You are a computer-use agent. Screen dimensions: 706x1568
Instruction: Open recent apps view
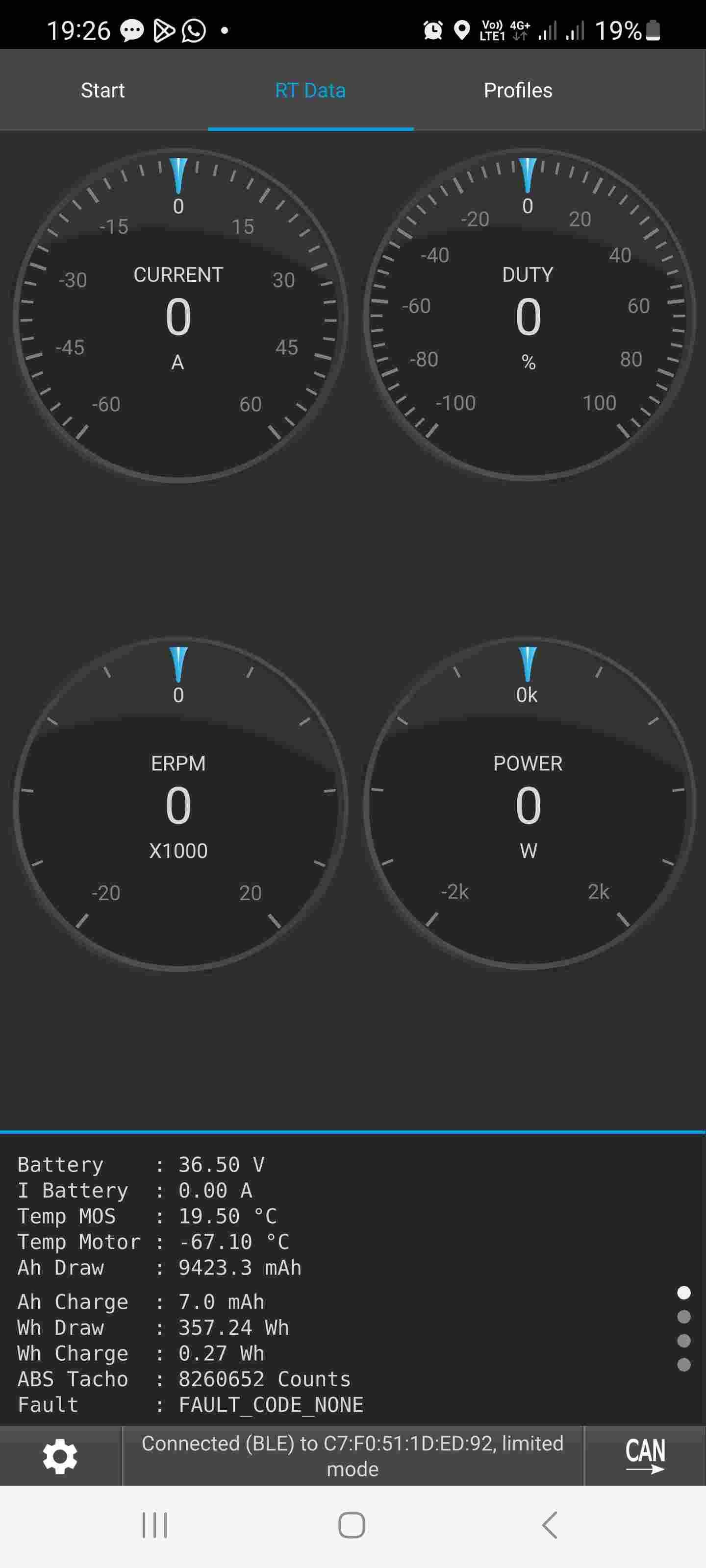[155, 1525]
